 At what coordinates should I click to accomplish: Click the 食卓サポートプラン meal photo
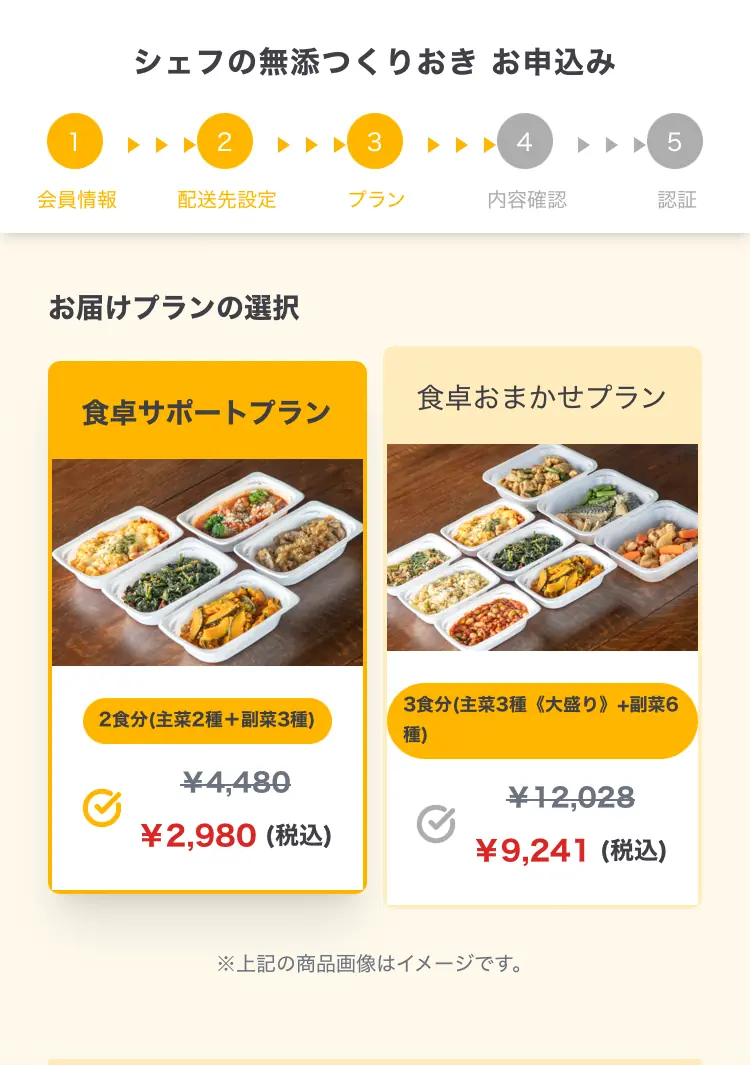click(x=207, y=561)
